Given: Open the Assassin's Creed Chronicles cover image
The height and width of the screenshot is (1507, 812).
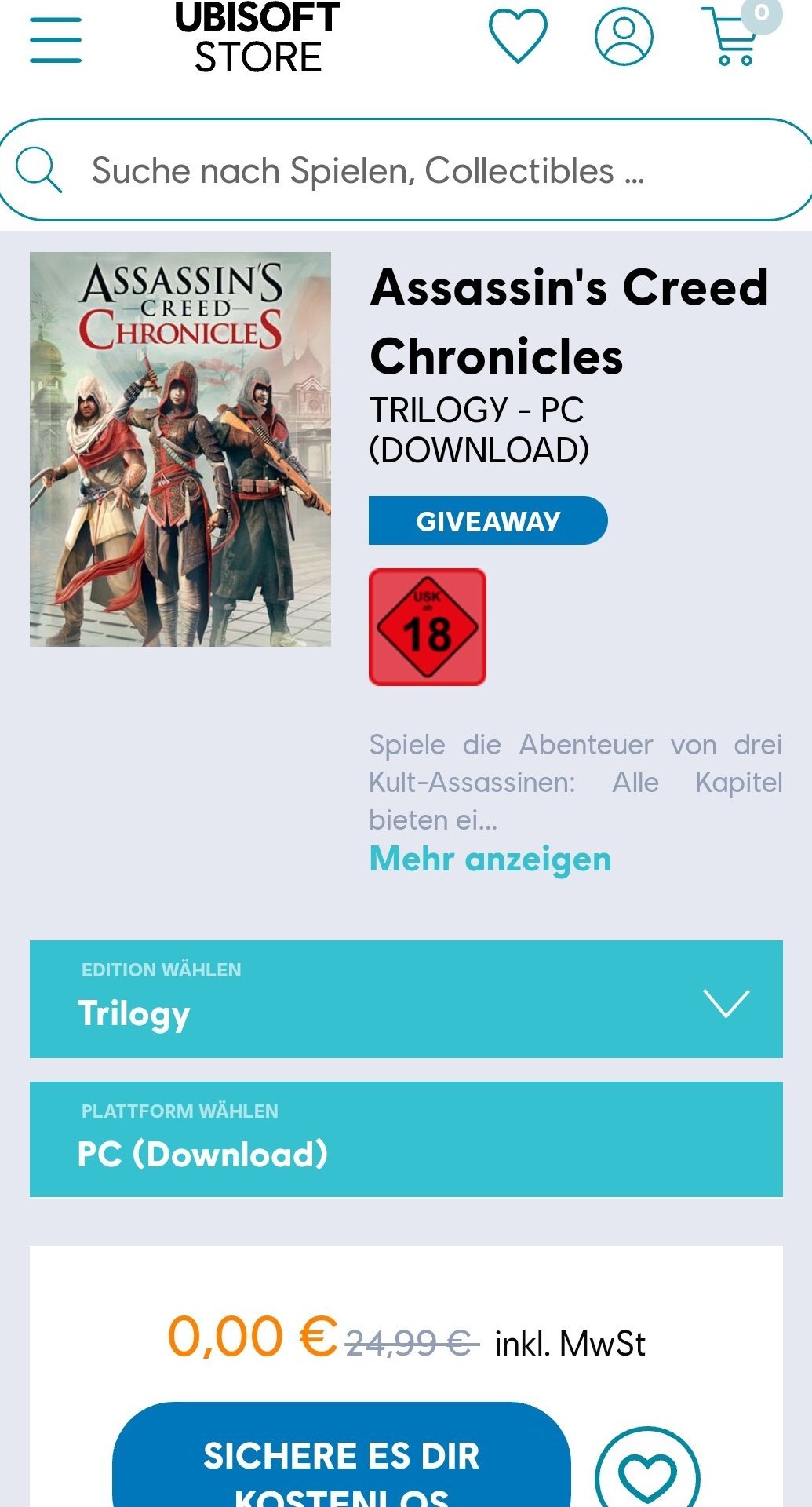Looking at the screenshot, I should (180, 449).
